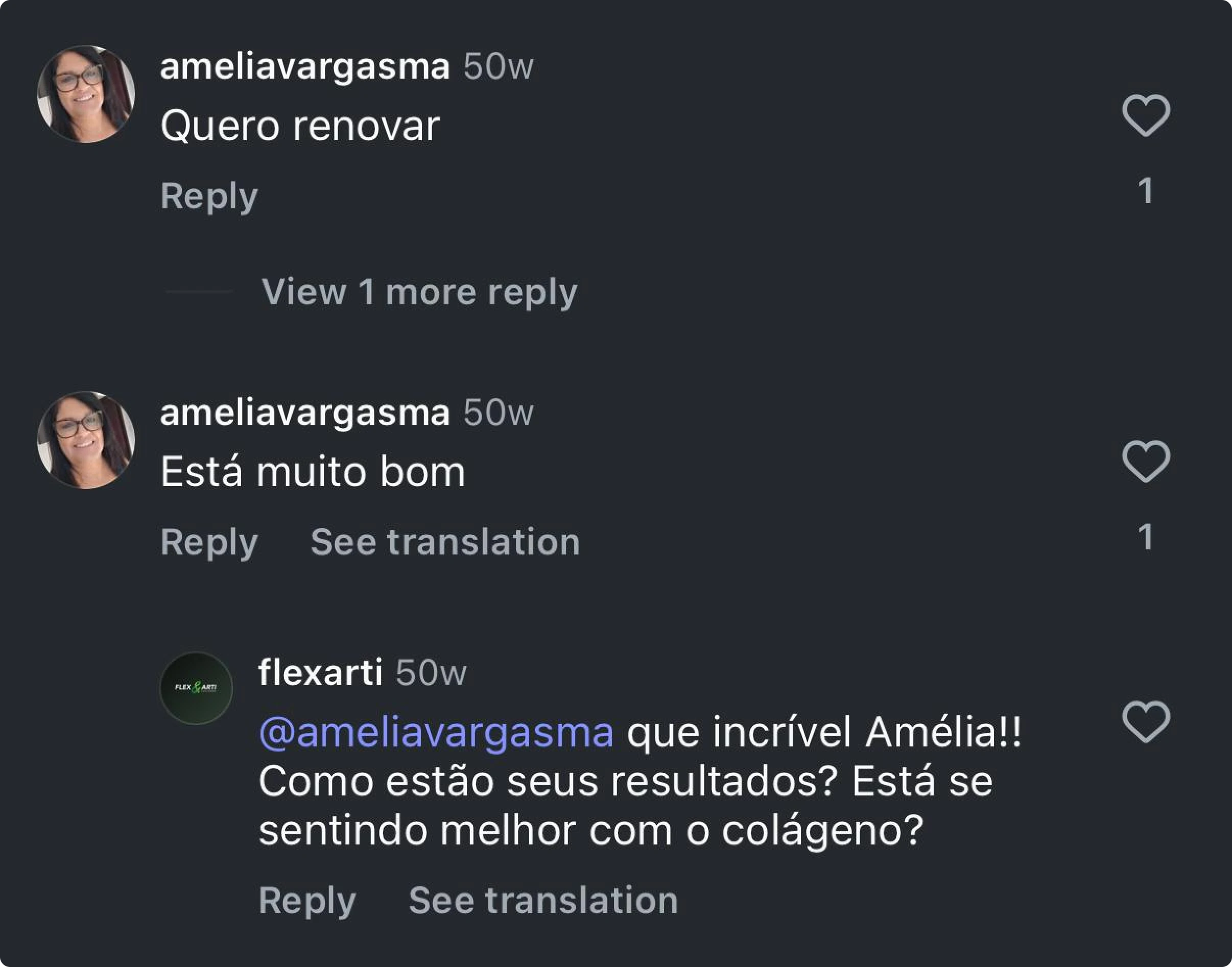Open ameliavargasma username above "Quero renovar"
The width and height of the screenshot is (1232, 967).
(305, 67)
